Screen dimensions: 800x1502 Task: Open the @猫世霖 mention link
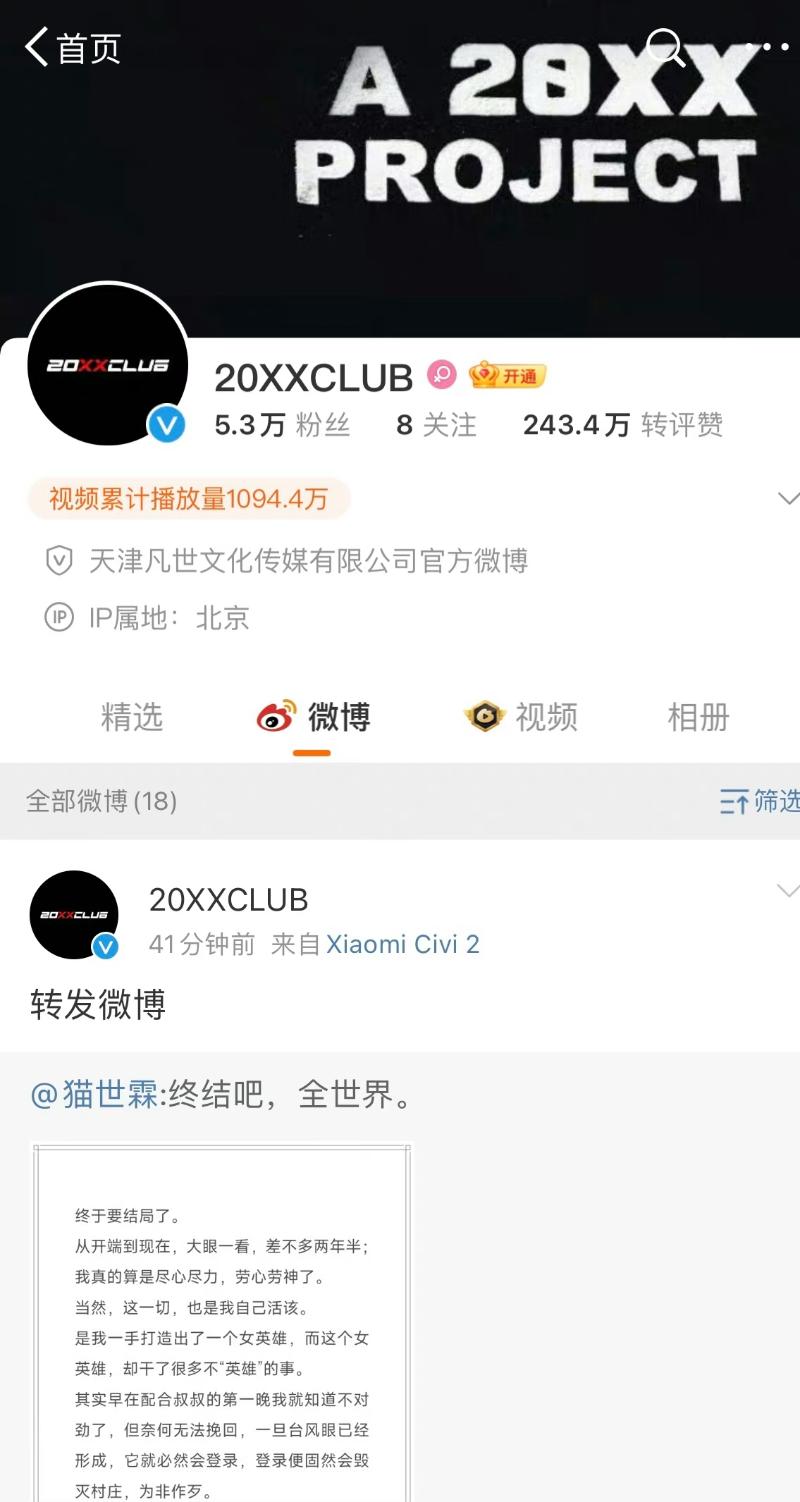click(x=95, y=1095)
